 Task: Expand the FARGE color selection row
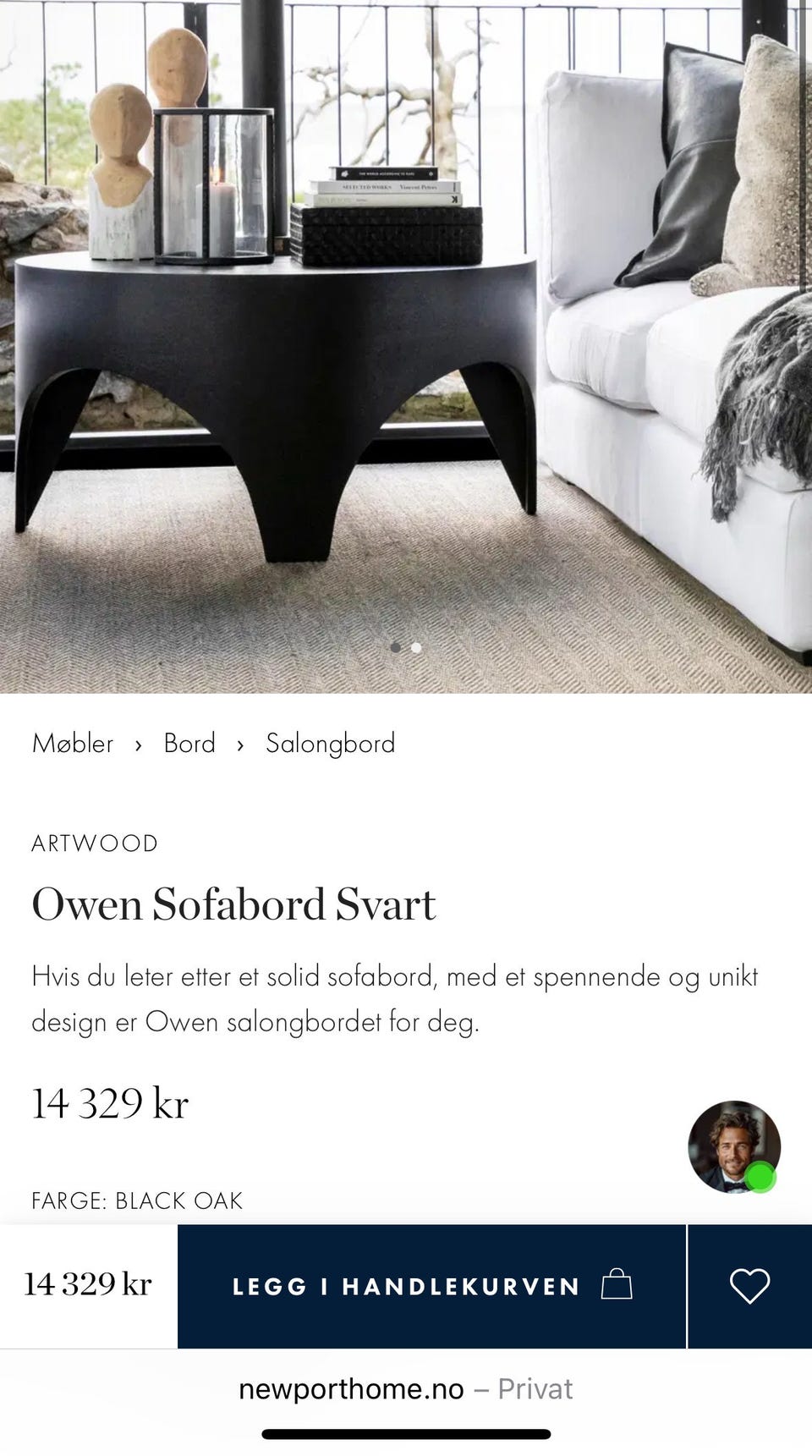pyautogui.click(x=137, y=1201)
